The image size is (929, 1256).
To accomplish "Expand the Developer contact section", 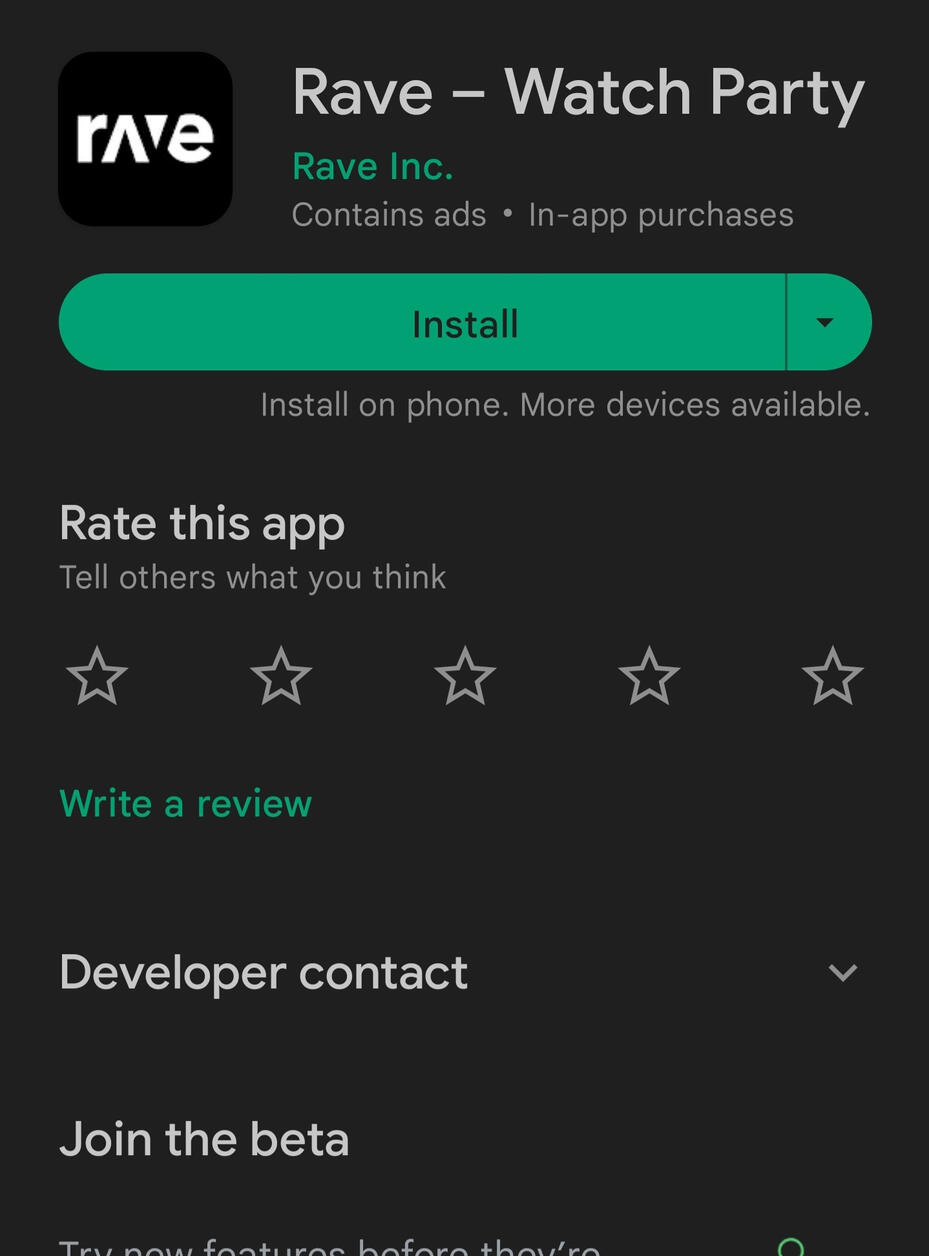I will tap(842, 972).
